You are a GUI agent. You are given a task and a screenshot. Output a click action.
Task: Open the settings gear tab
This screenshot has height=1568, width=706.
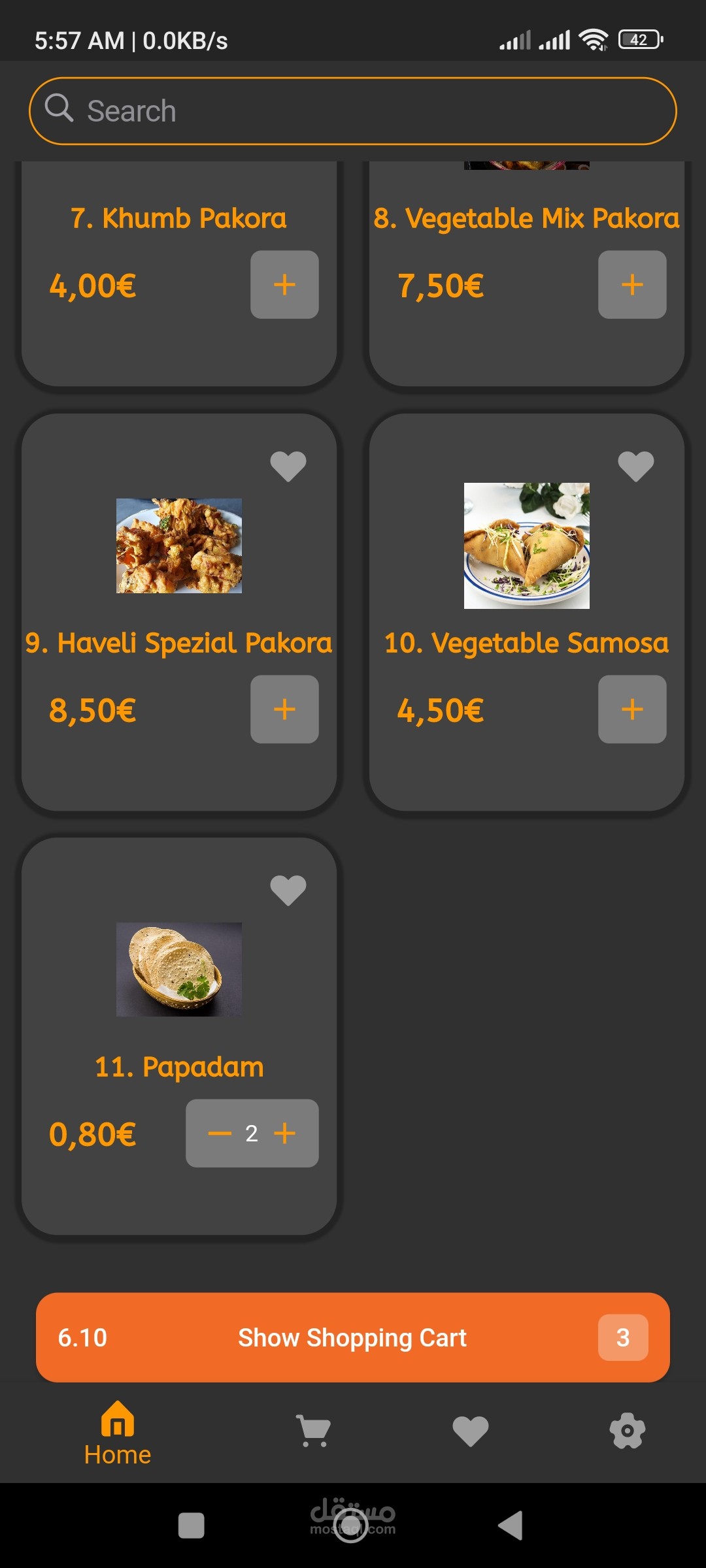click(628, 1431)
